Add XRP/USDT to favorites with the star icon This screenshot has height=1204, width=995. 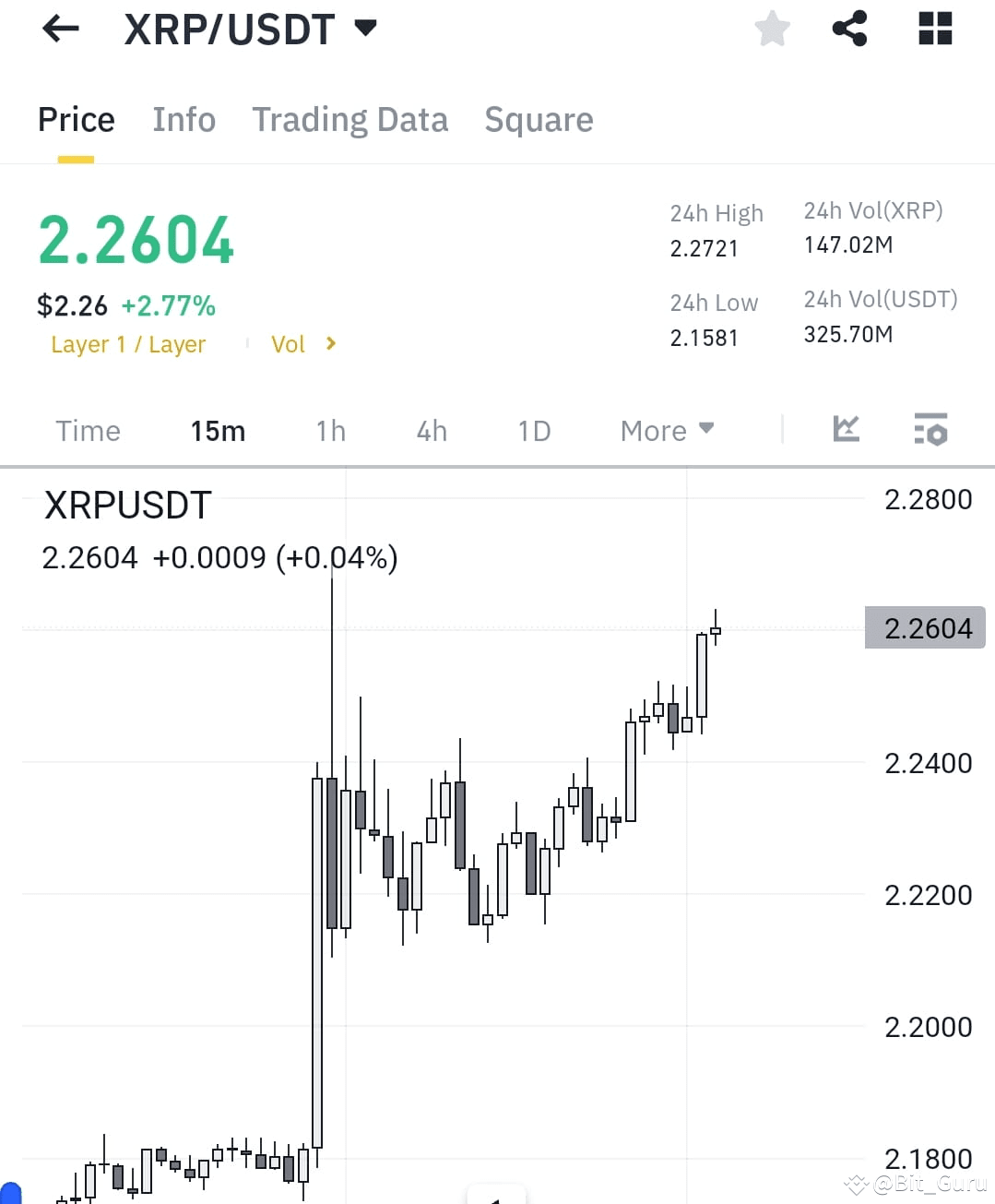(772, 29)
